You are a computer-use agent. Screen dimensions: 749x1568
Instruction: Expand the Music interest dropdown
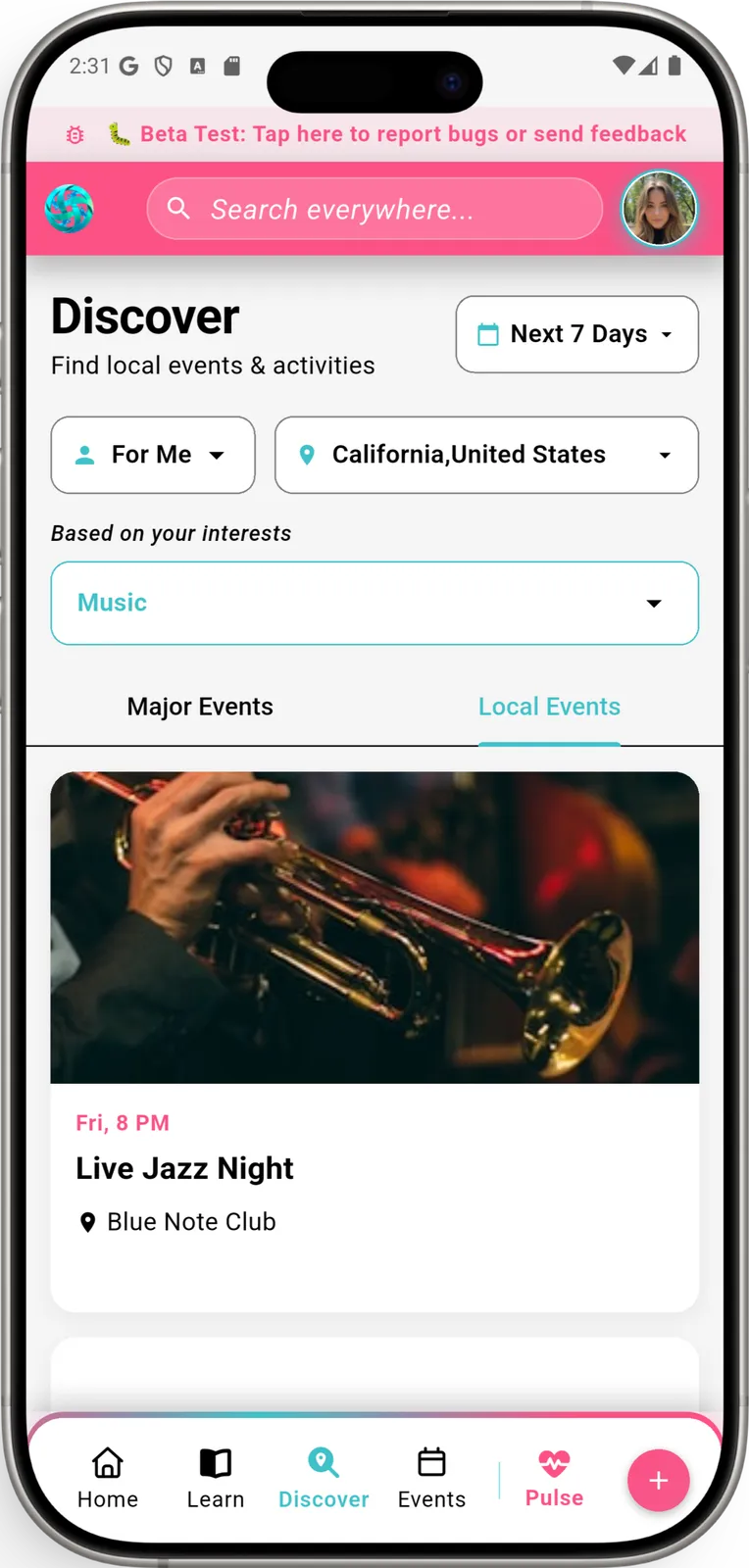pyautogui.click(x=374, y=603)
